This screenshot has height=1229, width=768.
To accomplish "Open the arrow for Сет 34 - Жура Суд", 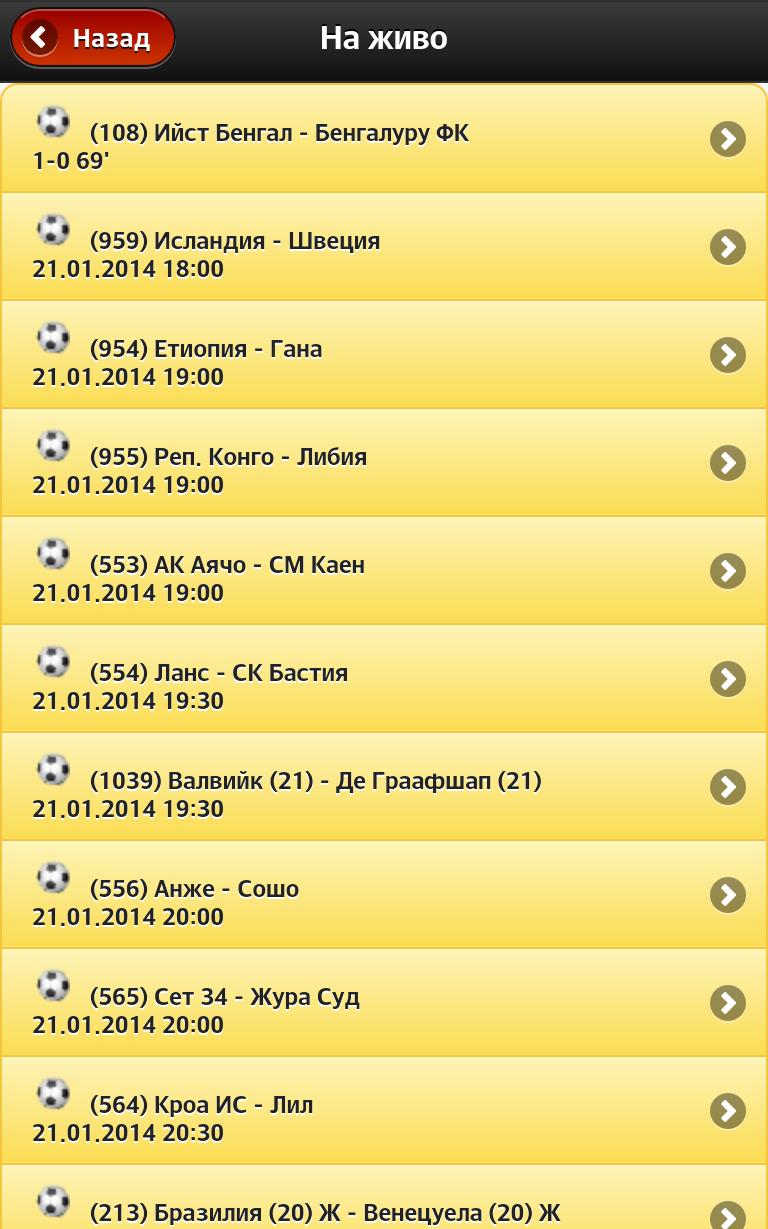I will (x=728, y=1003).
